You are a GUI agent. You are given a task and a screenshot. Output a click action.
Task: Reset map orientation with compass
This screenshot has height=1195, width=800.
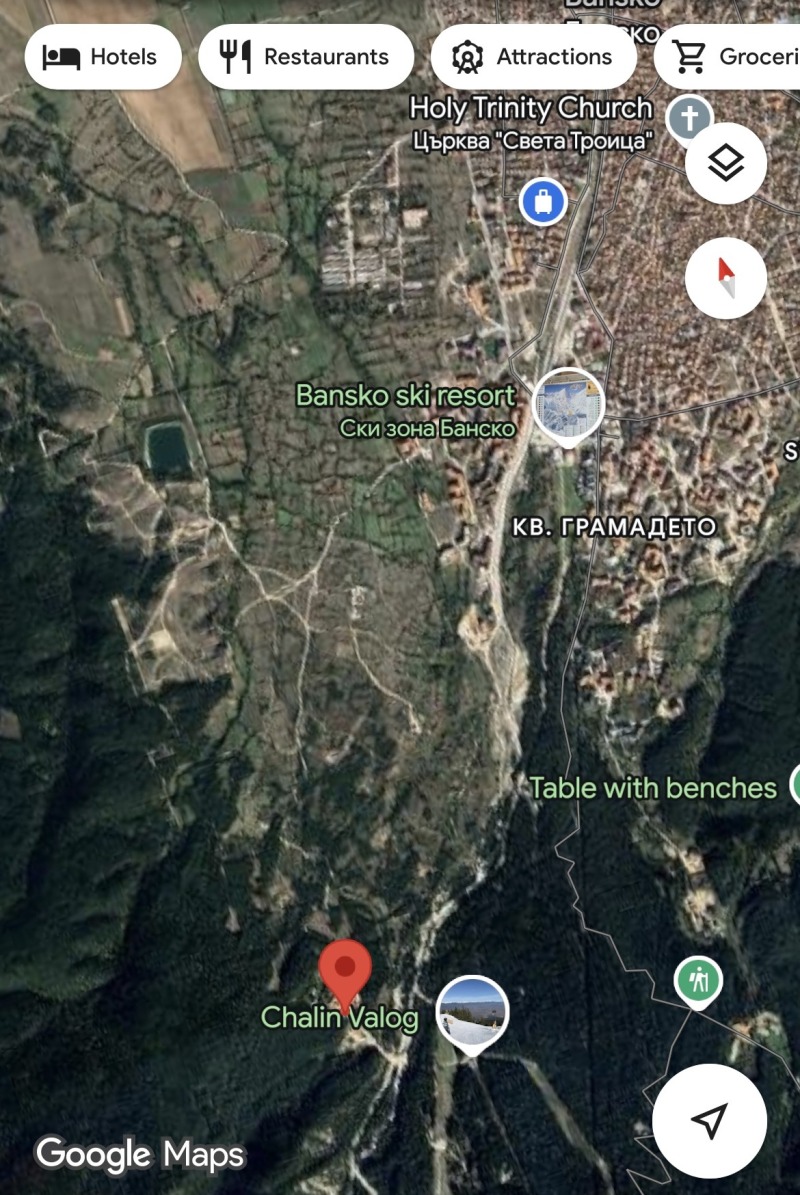click(726, 278)
